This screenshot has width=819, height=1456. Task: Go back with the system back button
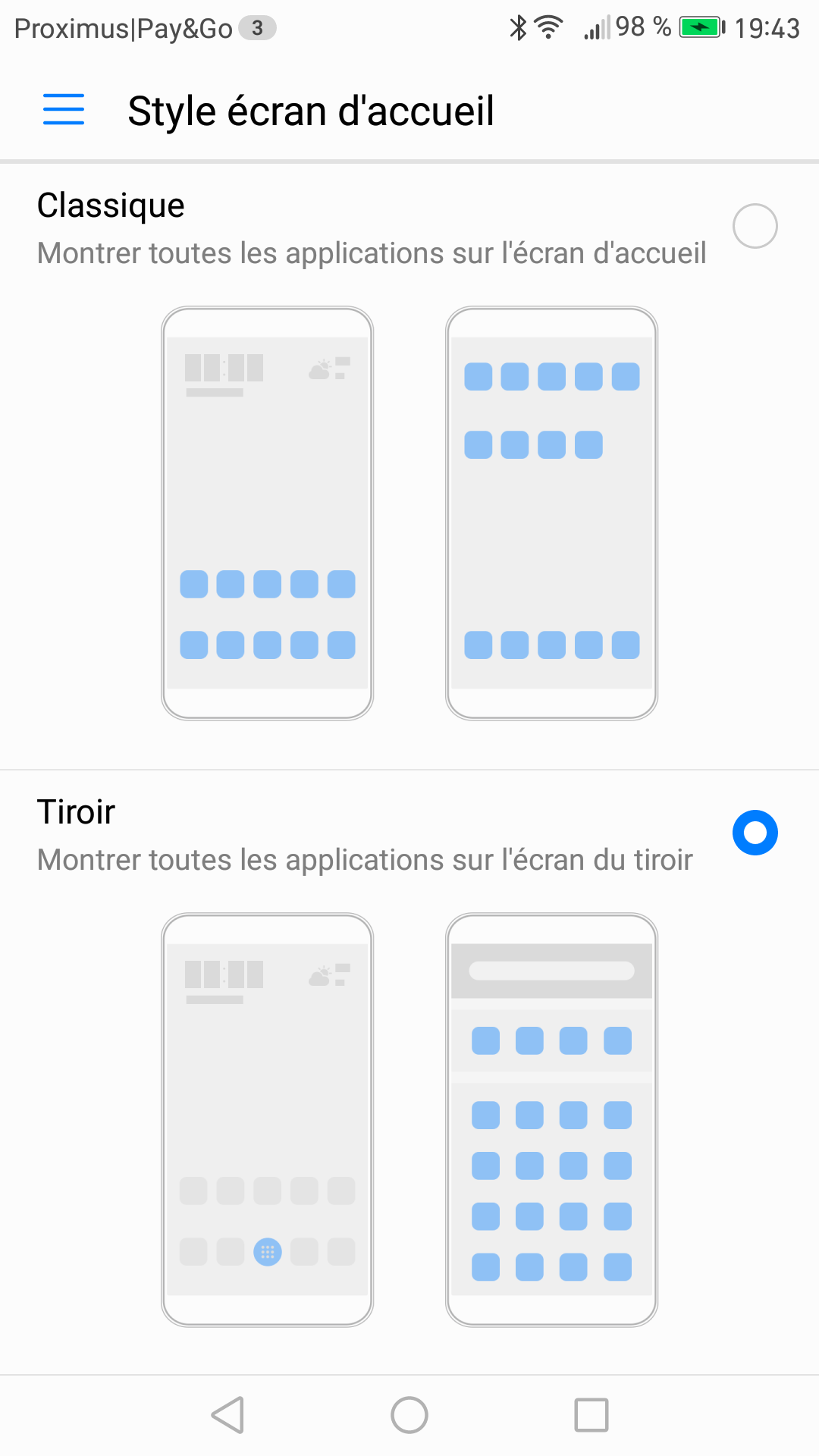coord(227,1415)
